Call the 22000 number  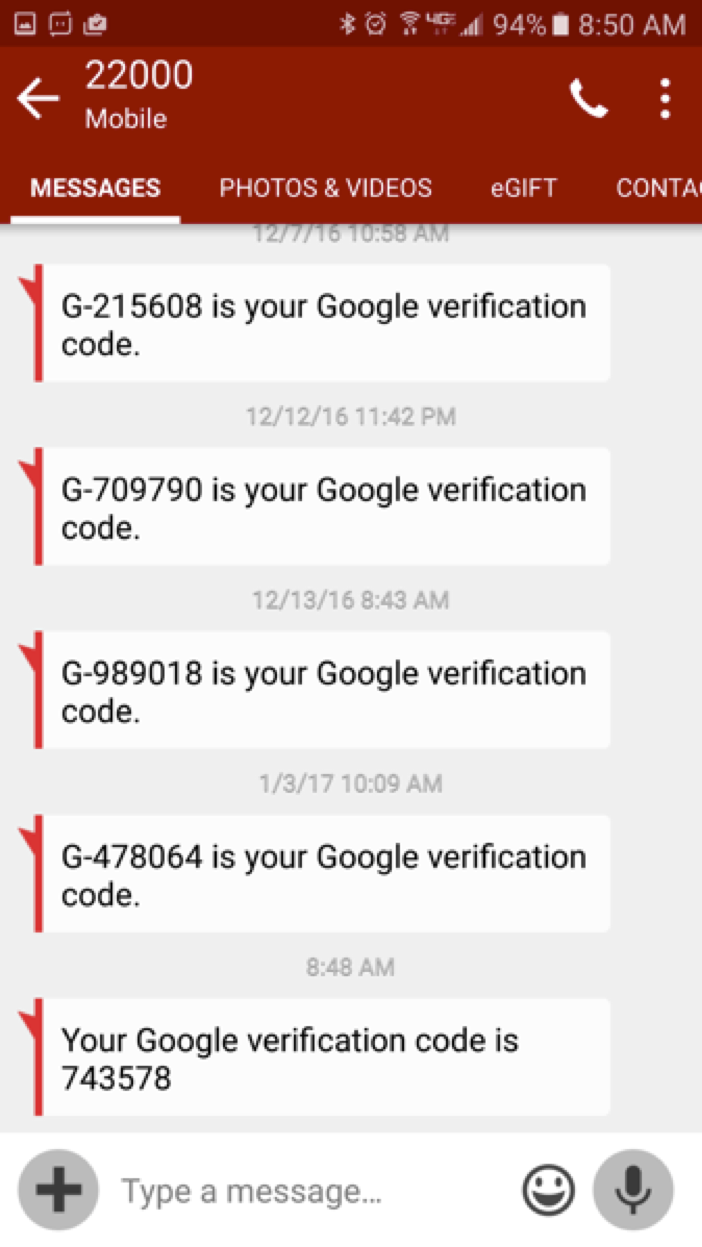coord(588,99)
